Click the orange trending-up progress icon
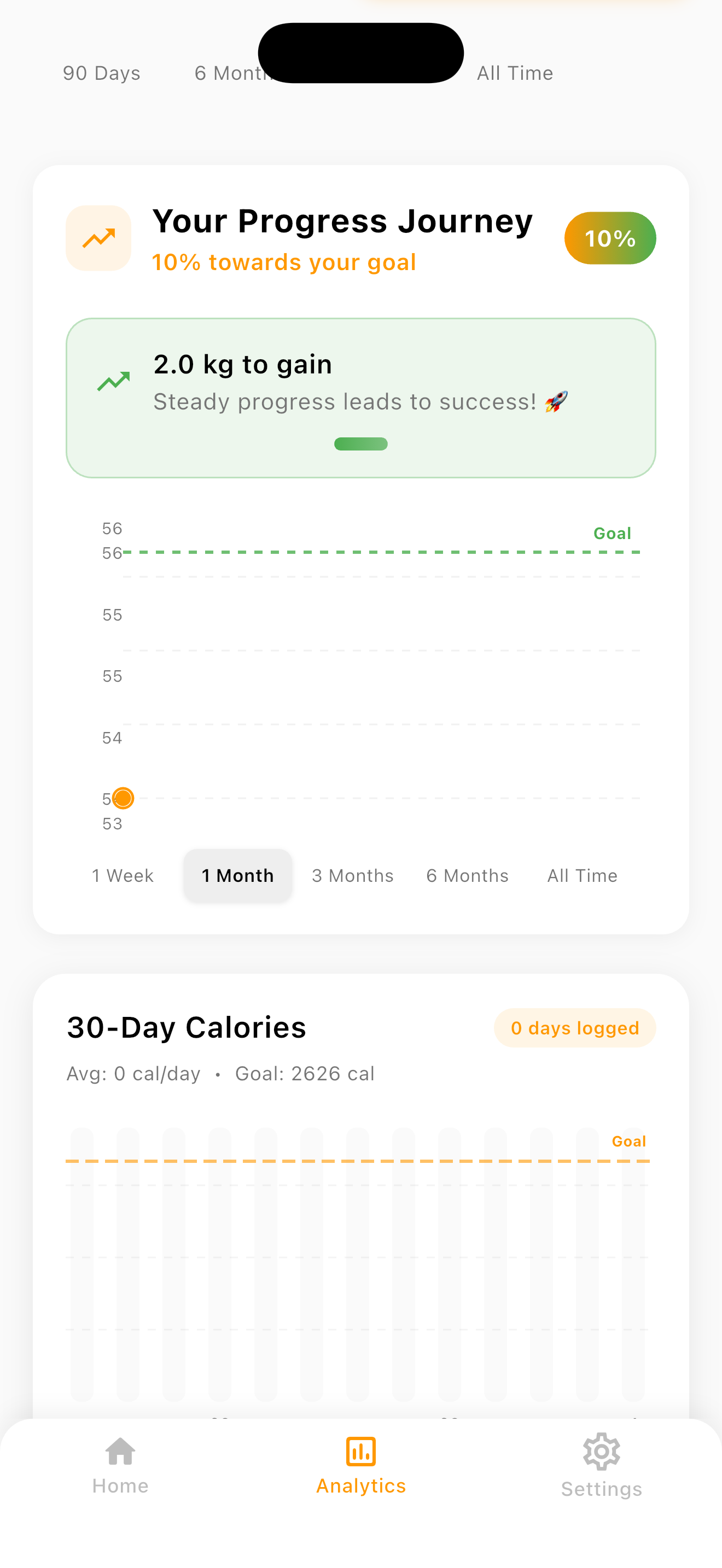722x1568 pixels. pos(98,237)
